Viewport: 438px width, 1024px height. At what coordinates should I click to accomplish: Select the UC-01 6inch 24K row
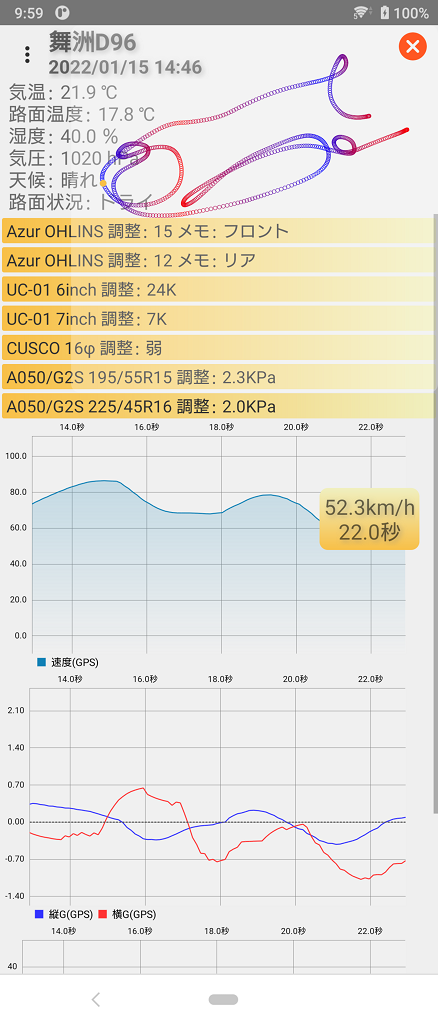[x=218, y=289]
